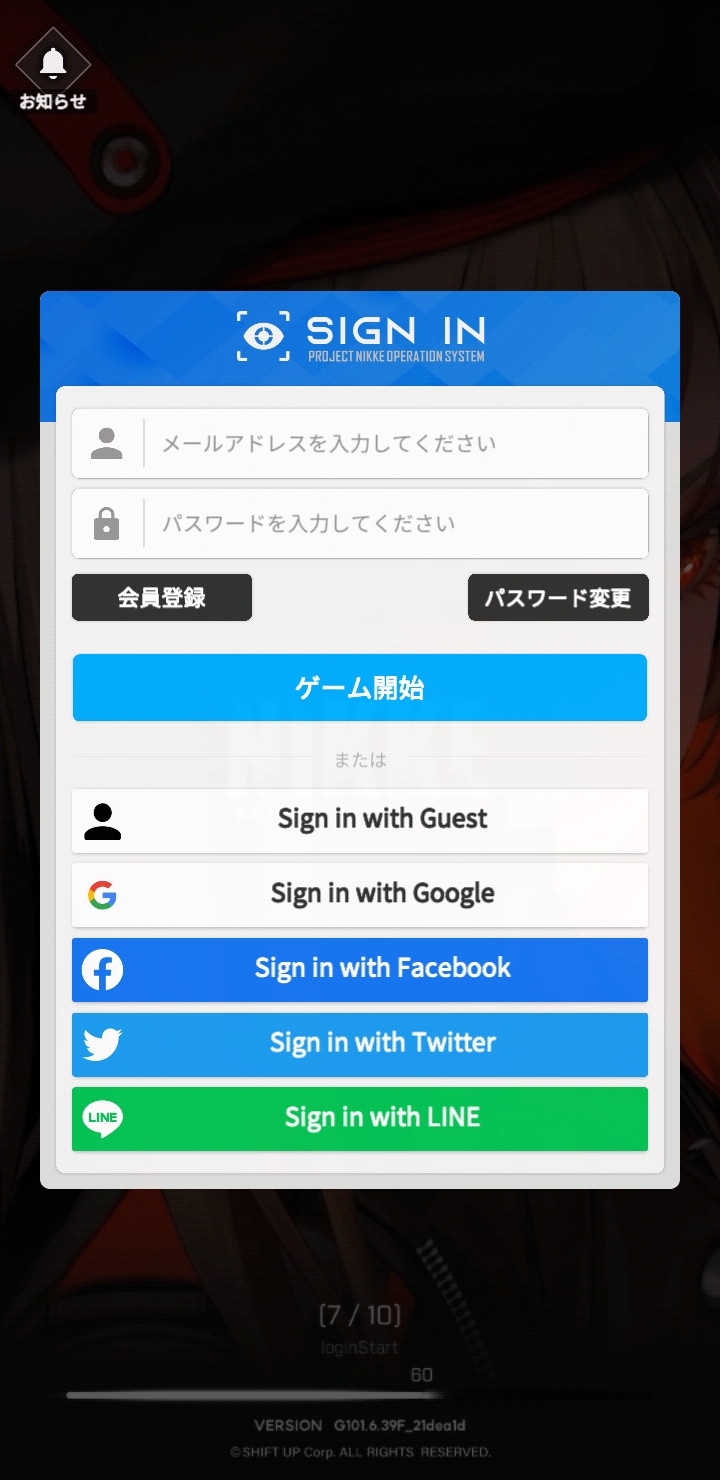Select Sign in with Facebook
Image resolution: width=720 pixels, height=1480 pixels.
[x=360, y=969]
